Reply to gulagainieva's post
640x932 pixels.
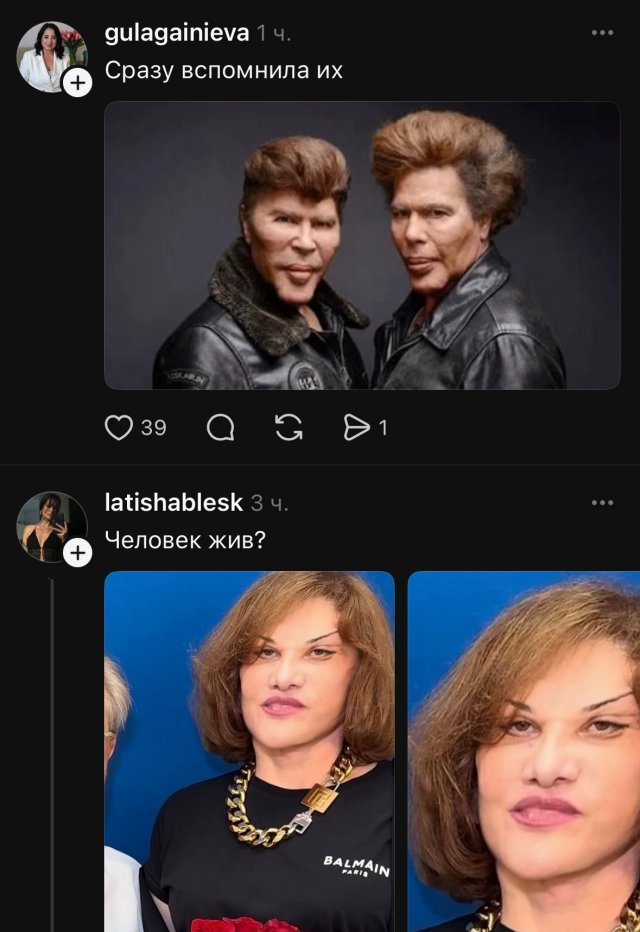[x=221, y=428]
